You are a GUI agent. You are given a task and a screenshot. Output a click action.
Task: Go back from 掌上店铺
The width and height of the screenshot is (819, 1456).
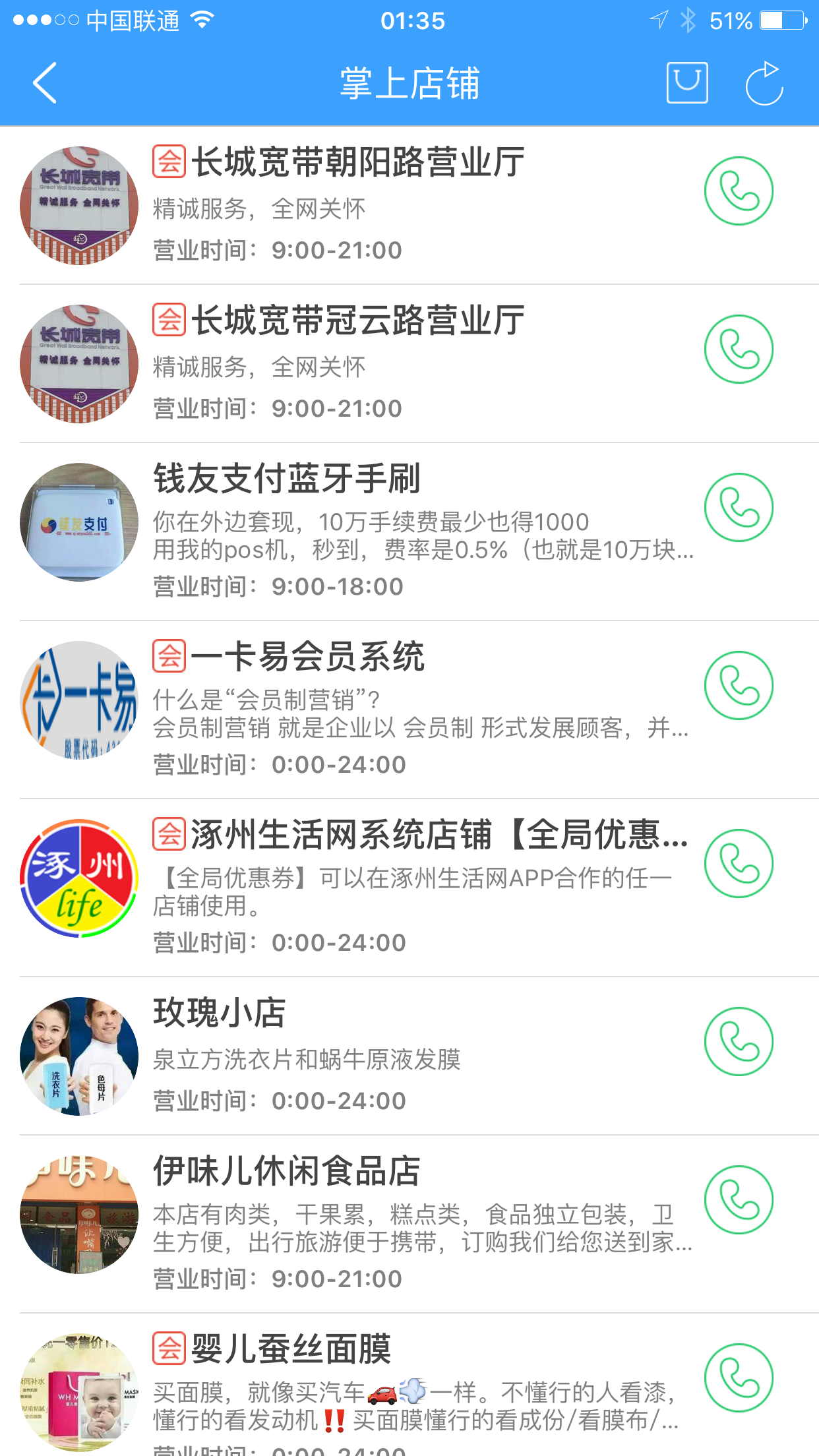45,83
